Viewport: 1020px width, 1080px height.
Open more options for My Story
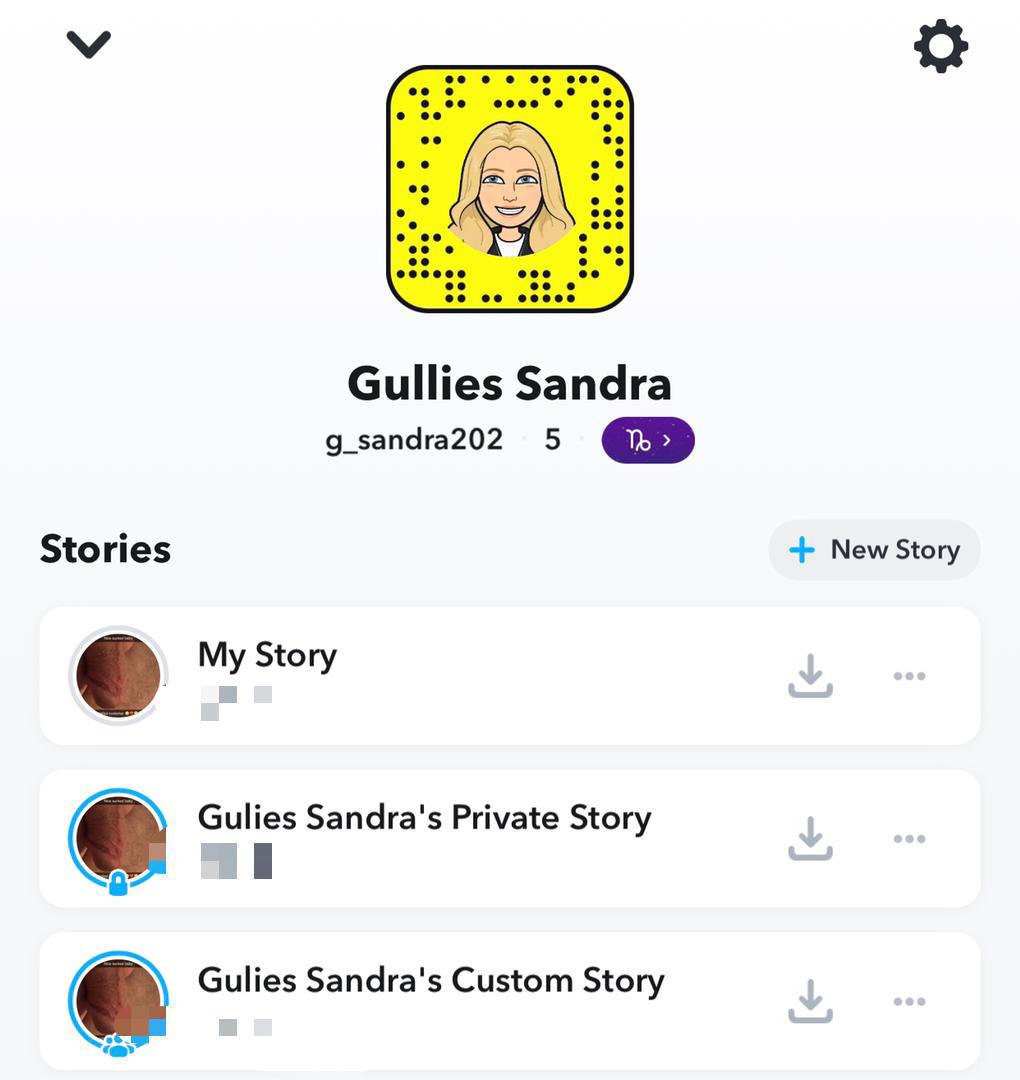coord(909,676)
